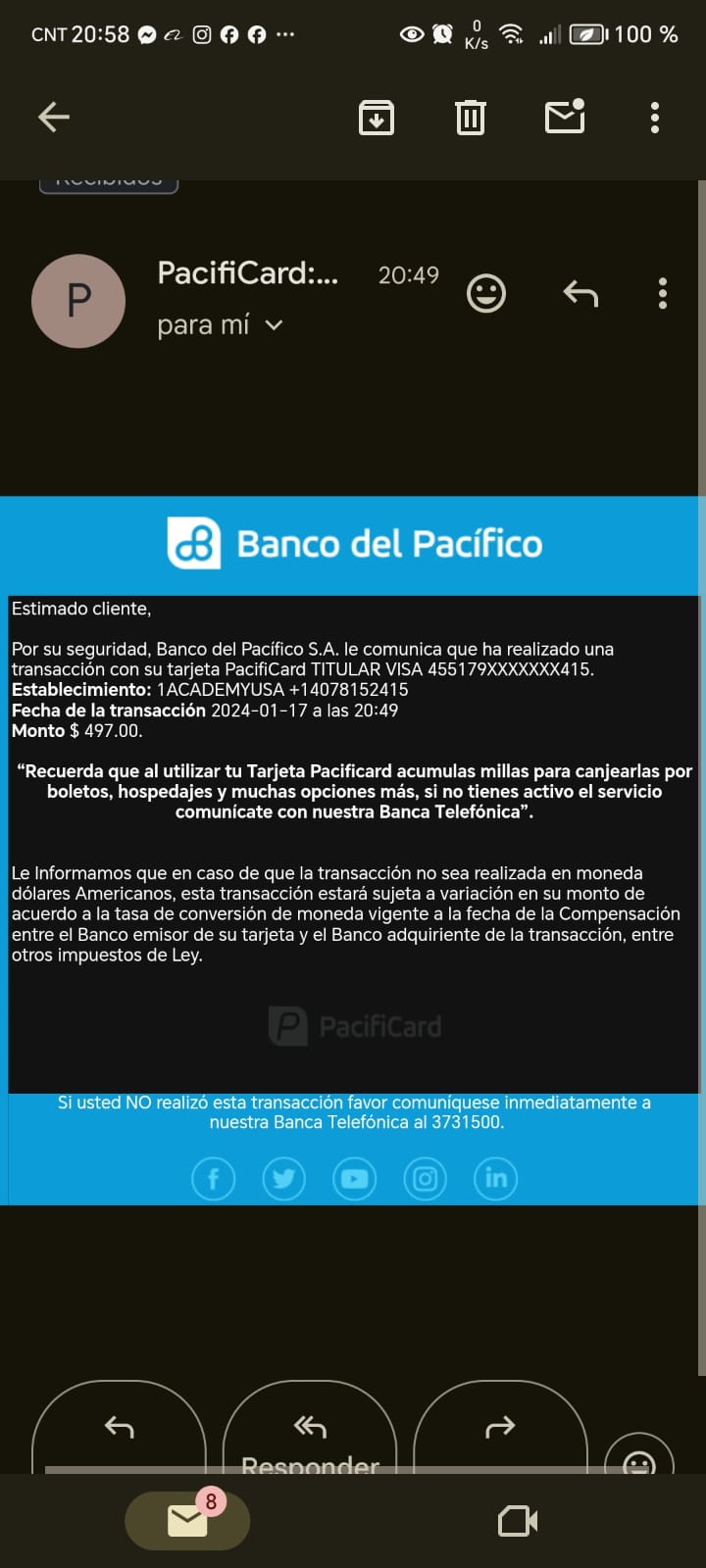Open the bank's LinkedIn link

point(496,1178)
